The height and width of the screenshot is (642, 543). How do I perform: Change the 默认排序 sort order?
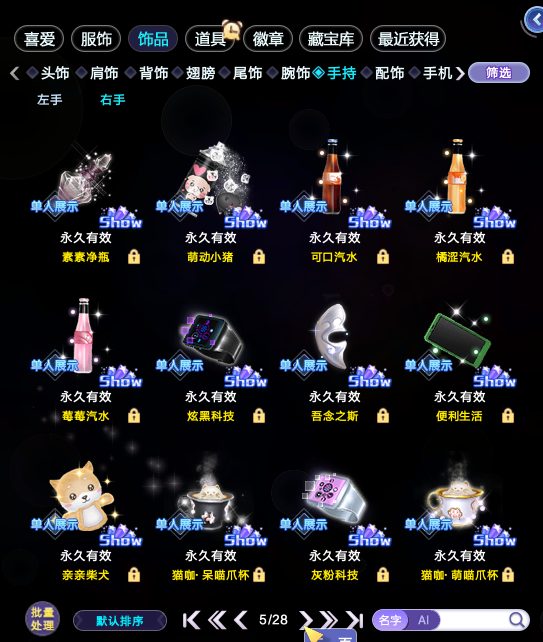120,621
